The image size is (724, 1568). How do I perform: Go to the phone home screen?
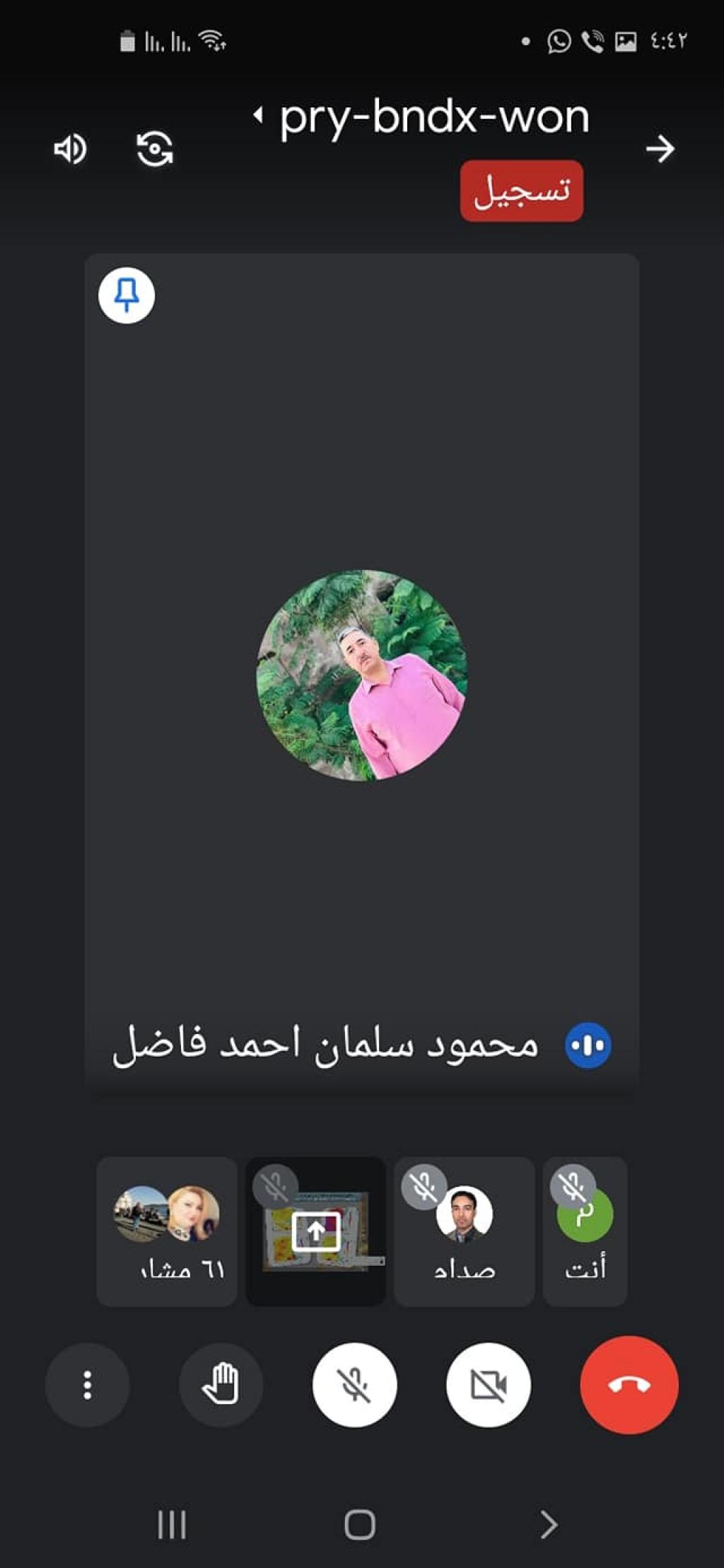pos(360,1524)
